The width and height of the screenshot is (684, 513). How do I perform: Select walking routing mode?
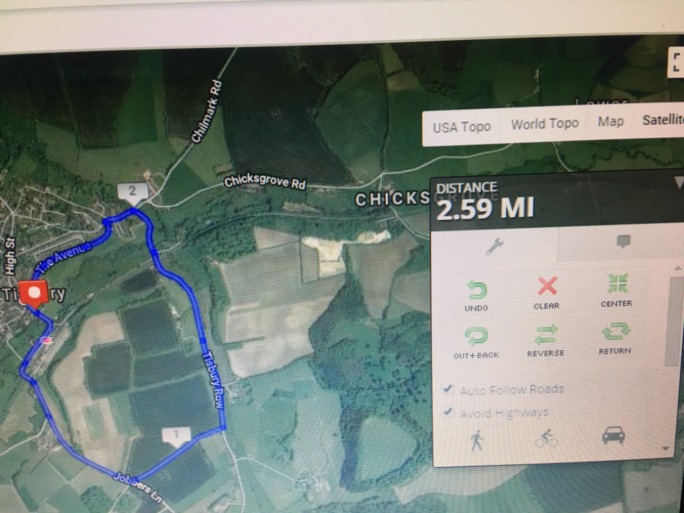(x=477, y=440)
